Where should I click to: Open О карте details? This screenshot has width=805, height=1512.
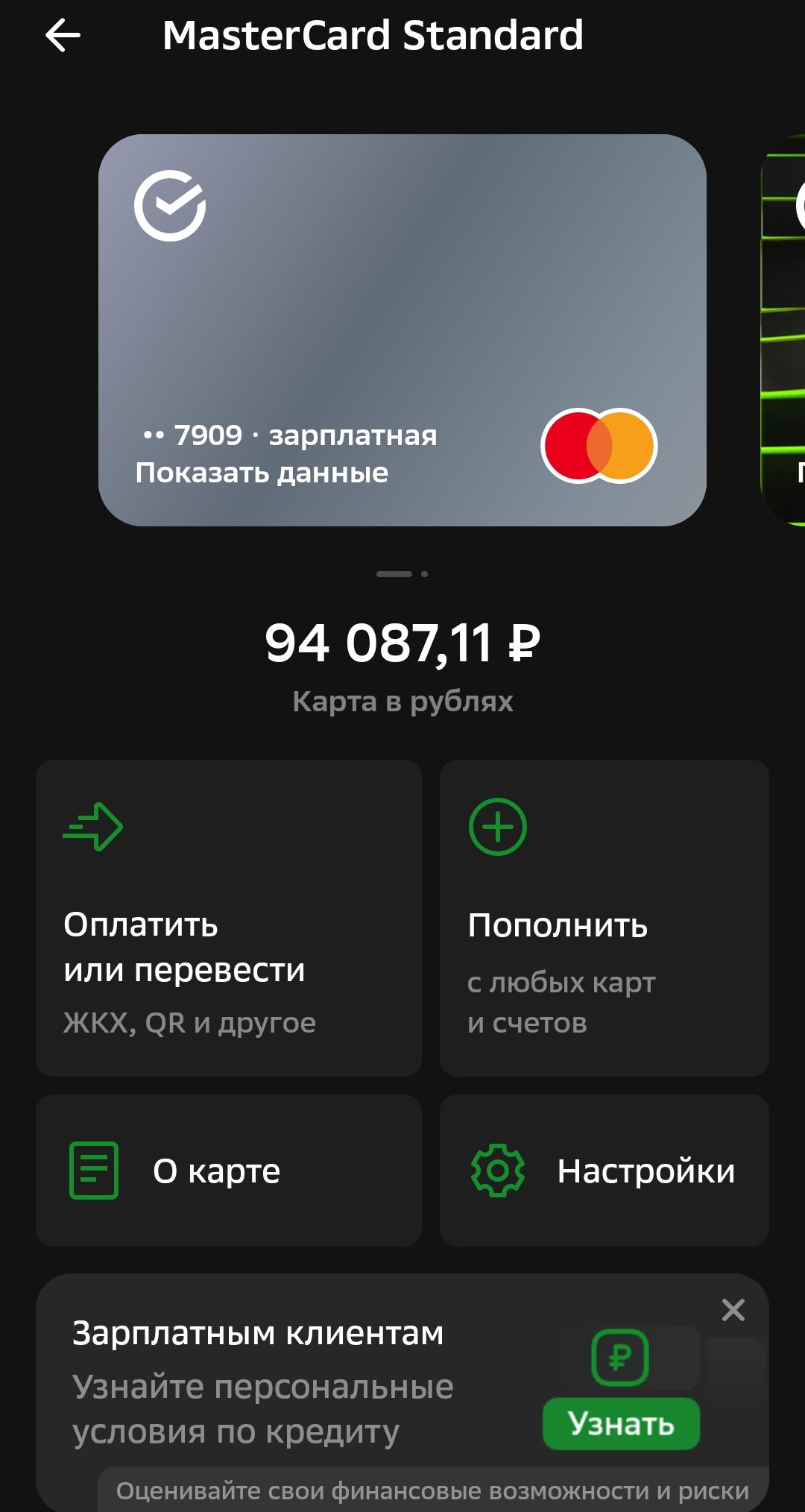coord(228,1171)
